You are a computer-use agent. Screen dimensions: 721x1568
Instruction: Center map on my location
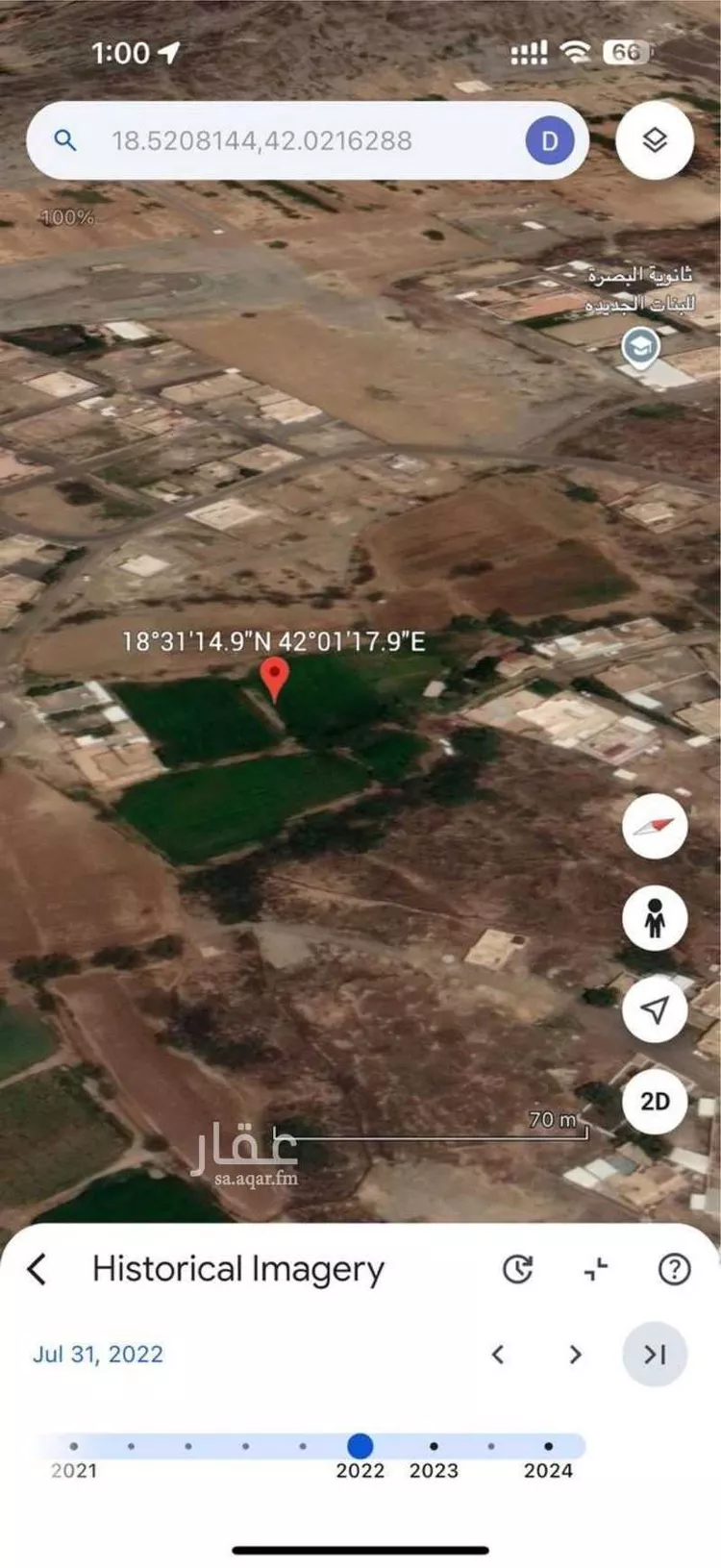655,1009
